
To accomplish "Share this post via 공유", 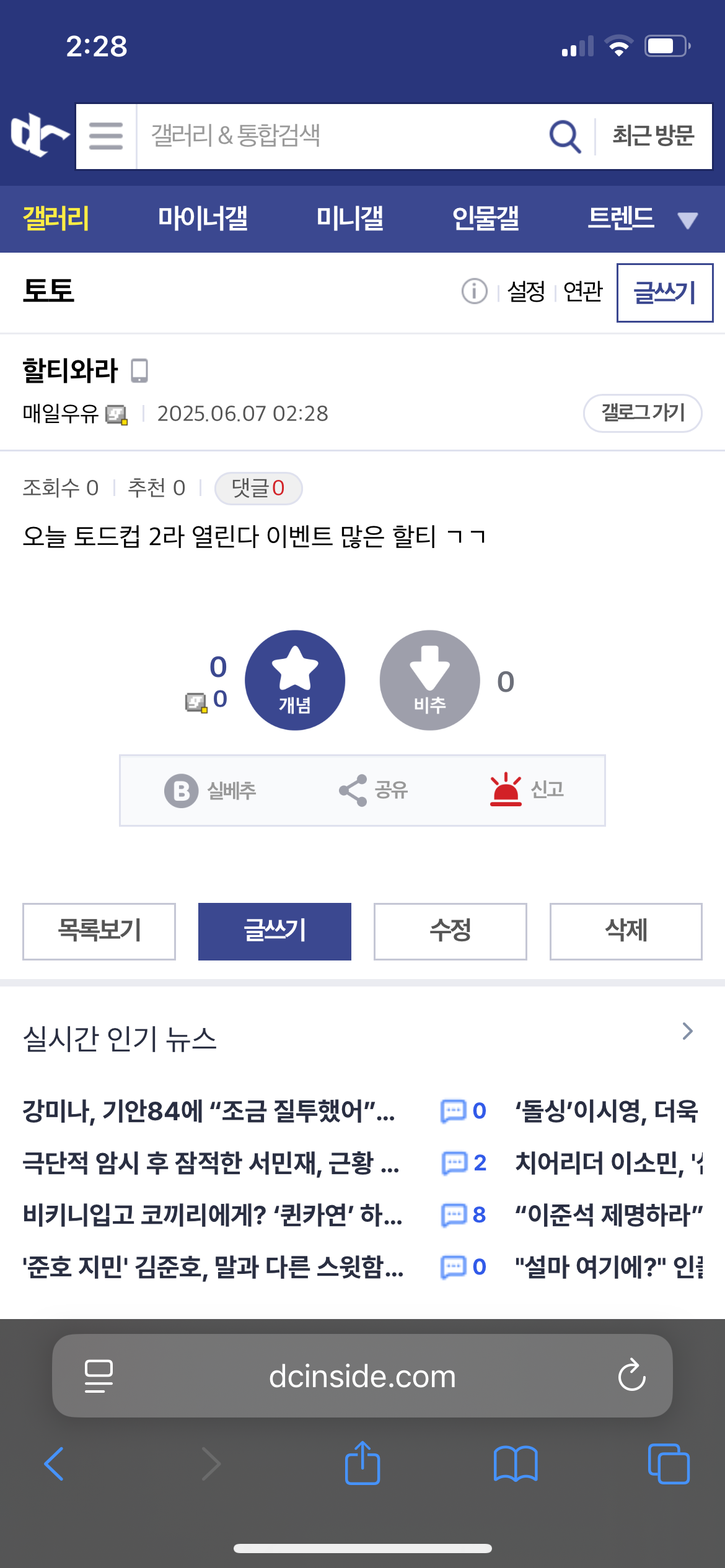I will click(x=374, y=790).
